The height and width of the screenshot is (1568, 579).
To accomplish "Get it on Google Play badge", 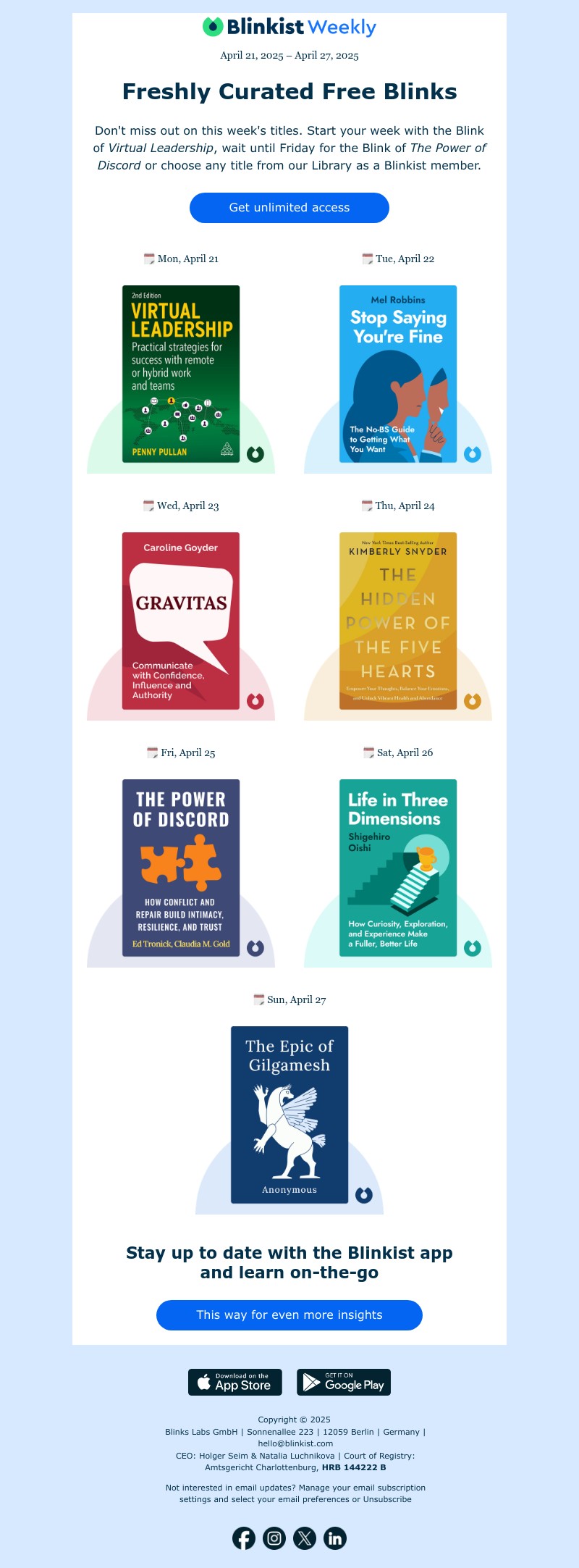I will [x=344, y=1382].
